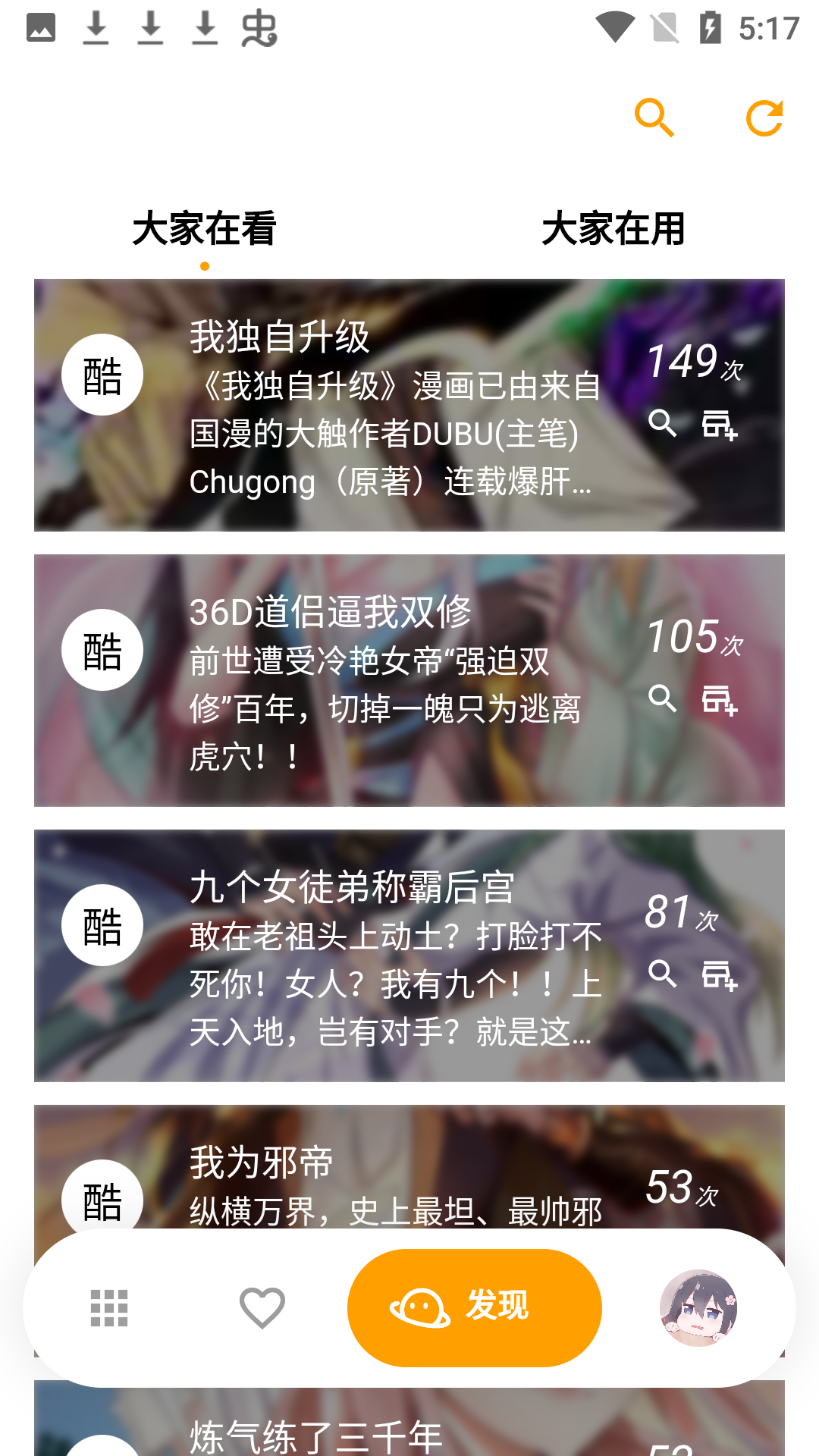819x1456 pixels.
Task: Search for 我独自升级 via its magnifier icon
Action: [662, 423]
